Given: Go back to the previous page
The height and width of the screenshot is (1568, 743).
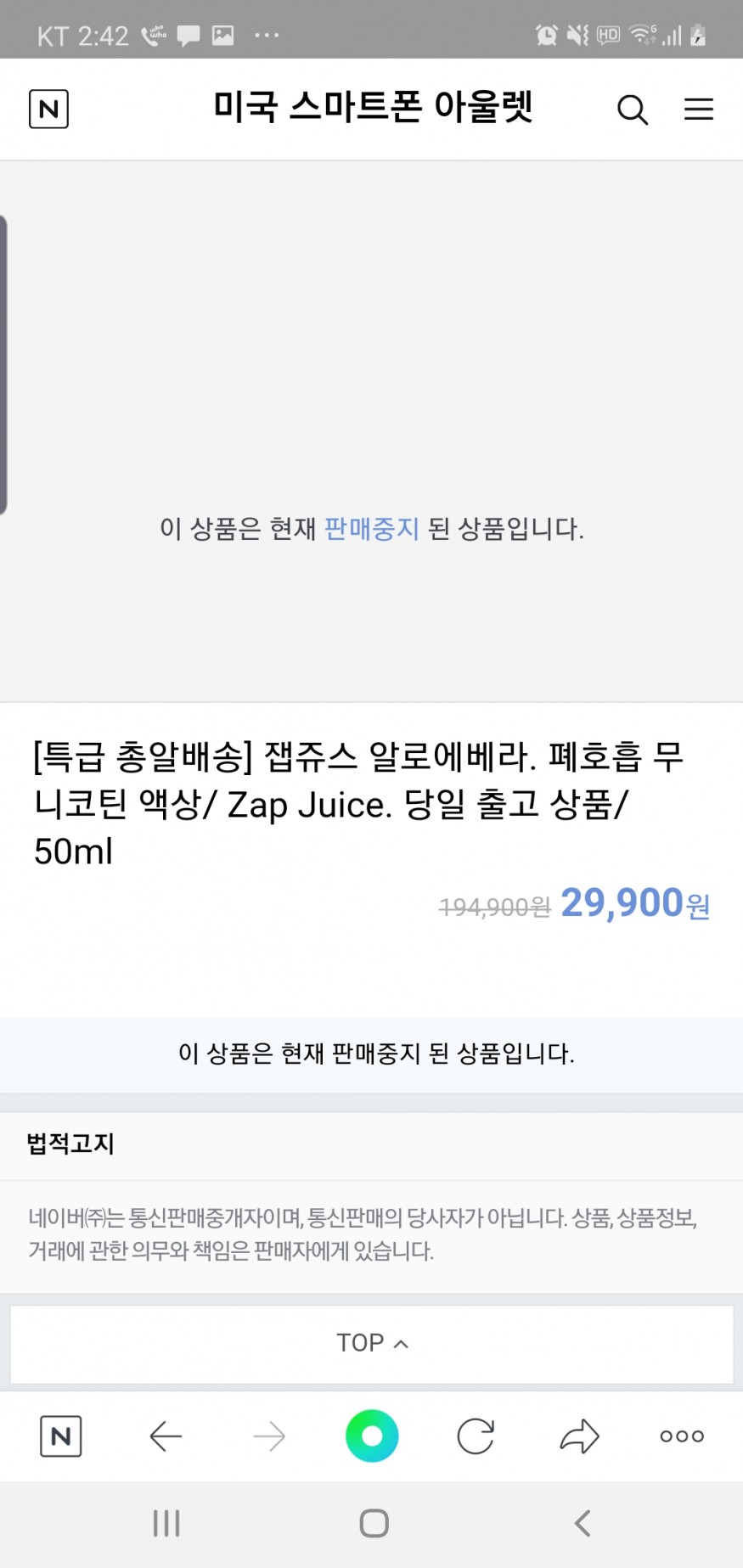Looking at the screenshot, I should pyautogui.click(x=166, y=1436).
